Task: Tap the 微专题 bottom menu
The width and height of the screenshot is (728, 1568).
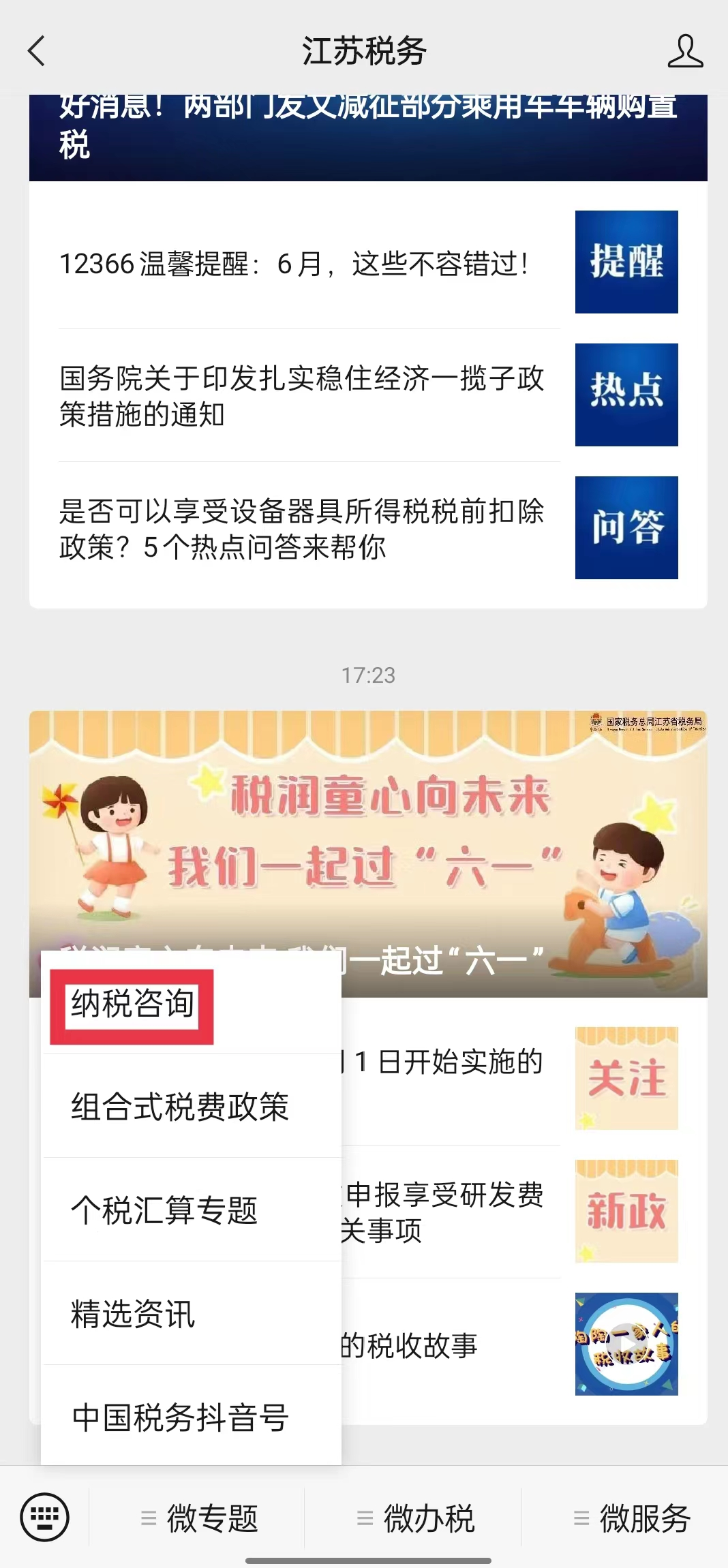Action: 198,1518
